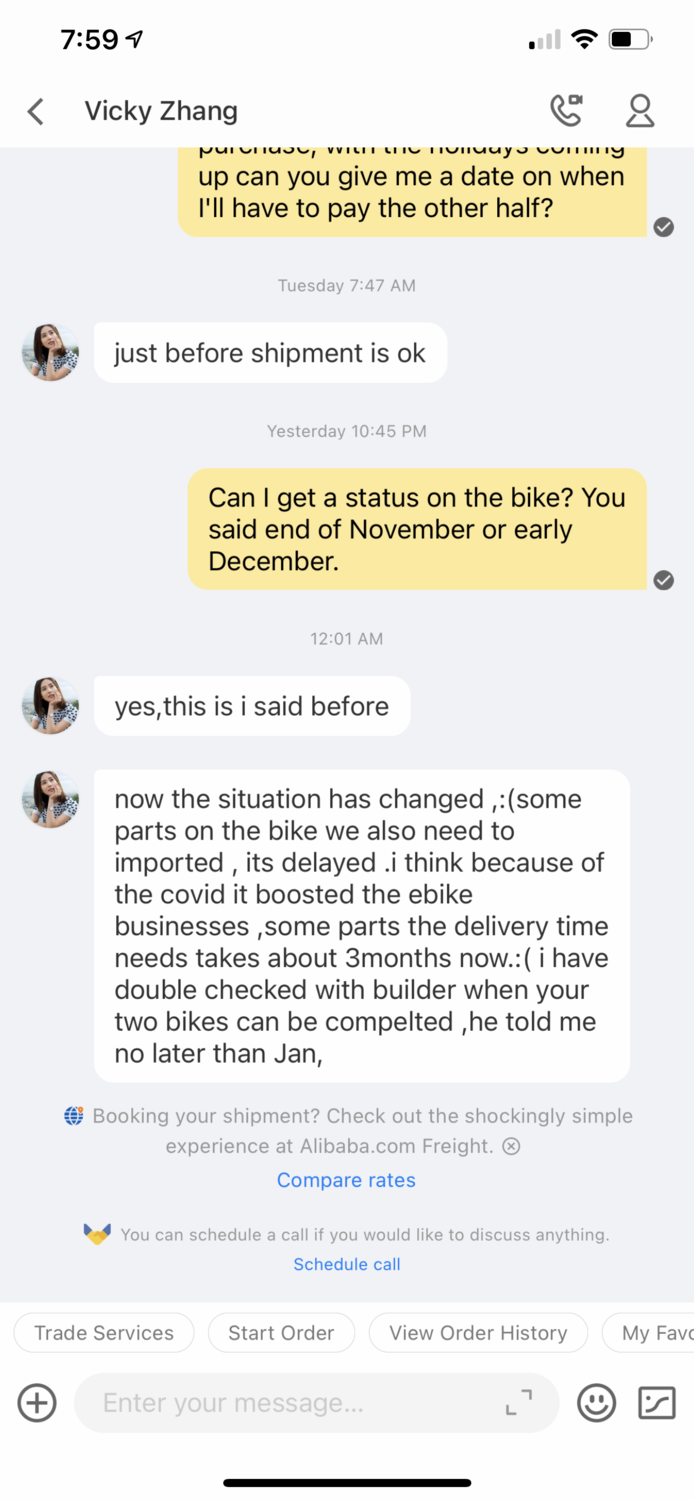Screen dimensions: 694x1500
Task: Open the emoji picker
Action: tap(597, 1403)
